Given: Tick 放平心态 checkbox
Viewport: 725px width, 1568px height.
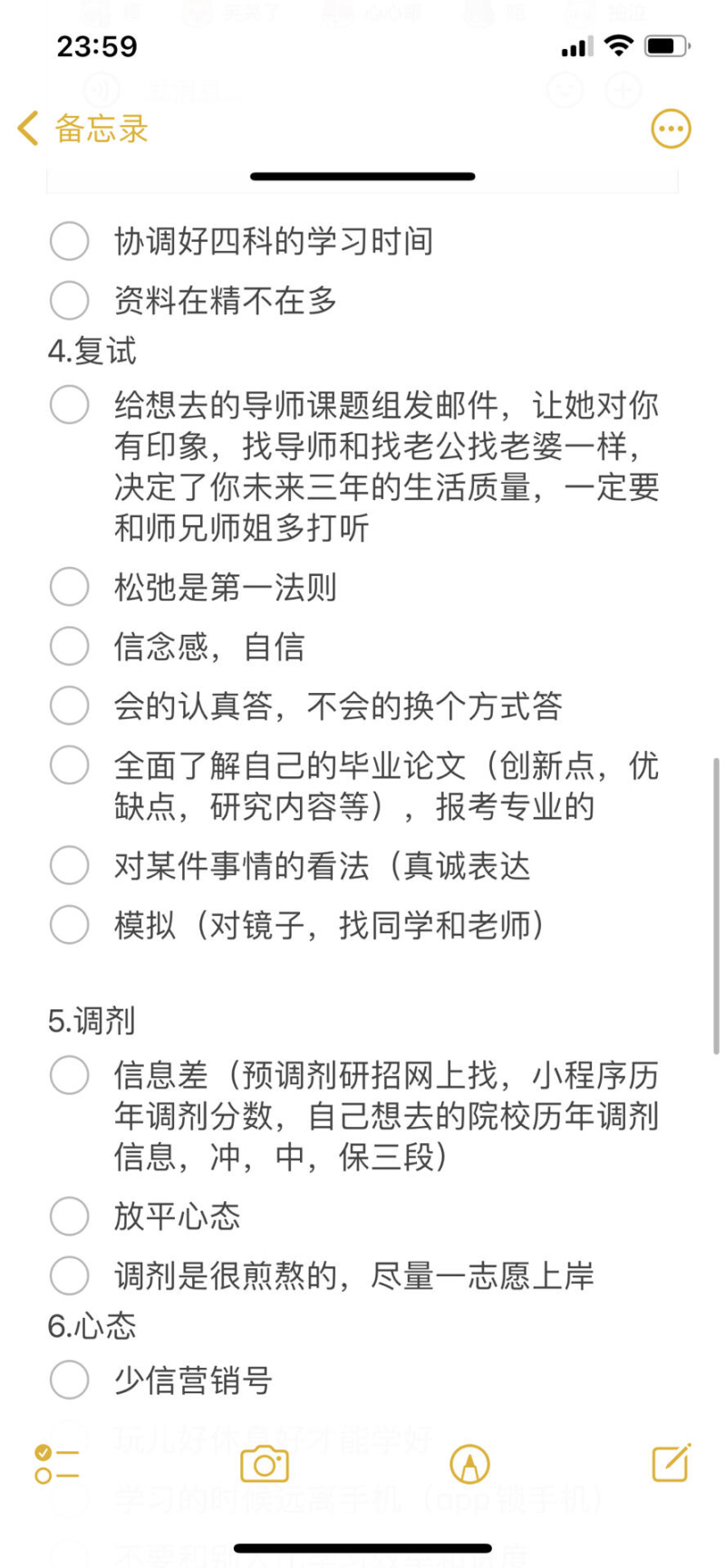Looking at the screenshot, I should (x=70, y=1217).
